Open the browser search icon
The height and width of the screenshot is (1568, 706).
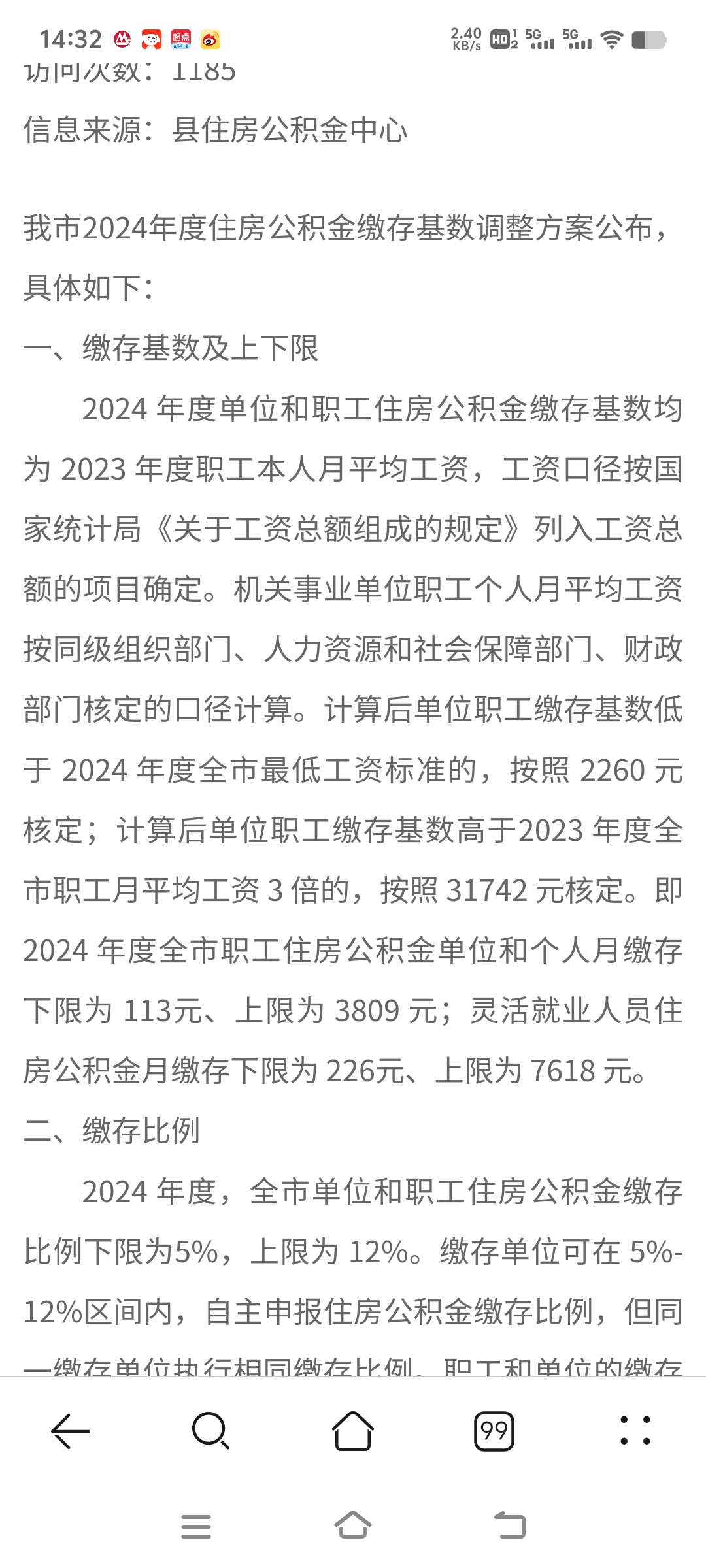(211, 1431)
